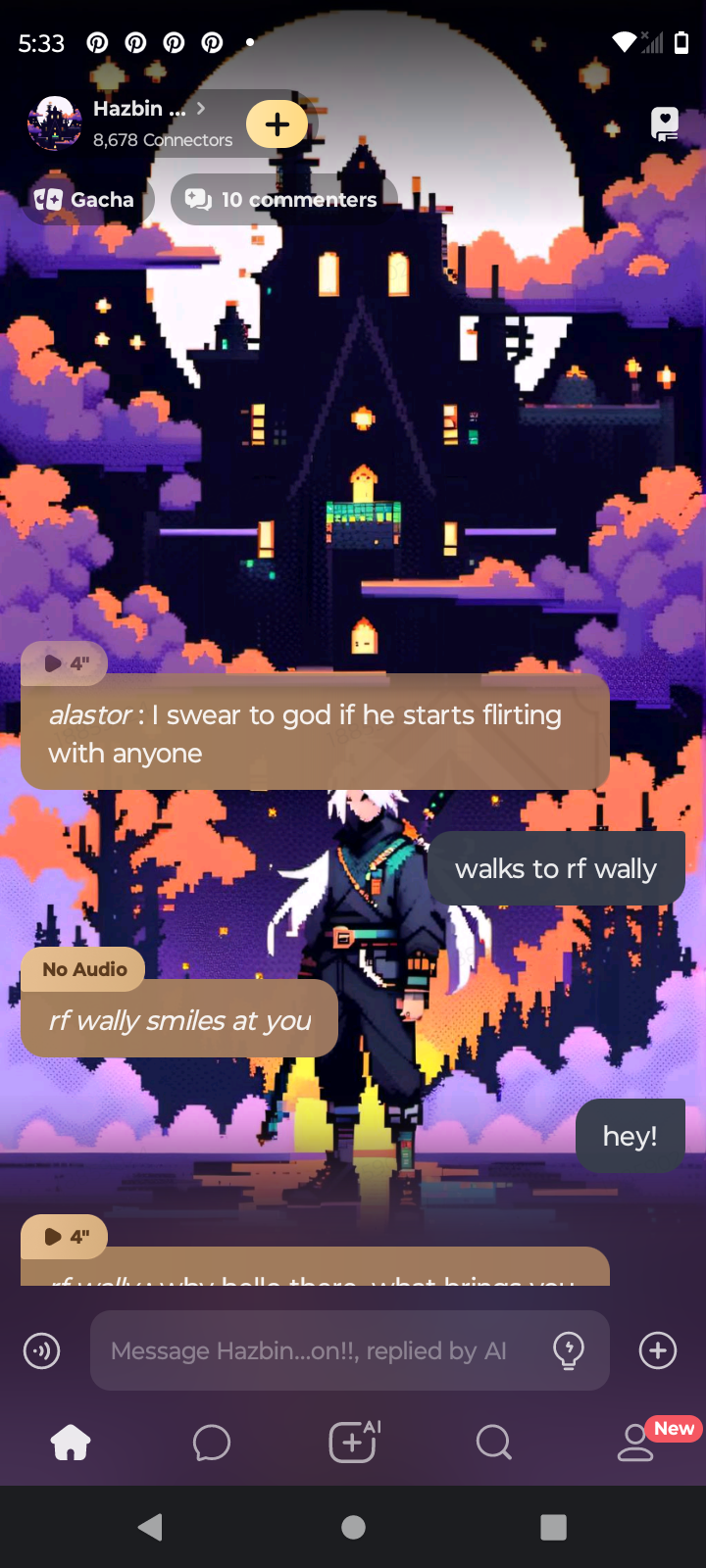Open the Profile tab marked New
The height and width of the screenshot is (1568, 706).
coord(635,1443)
